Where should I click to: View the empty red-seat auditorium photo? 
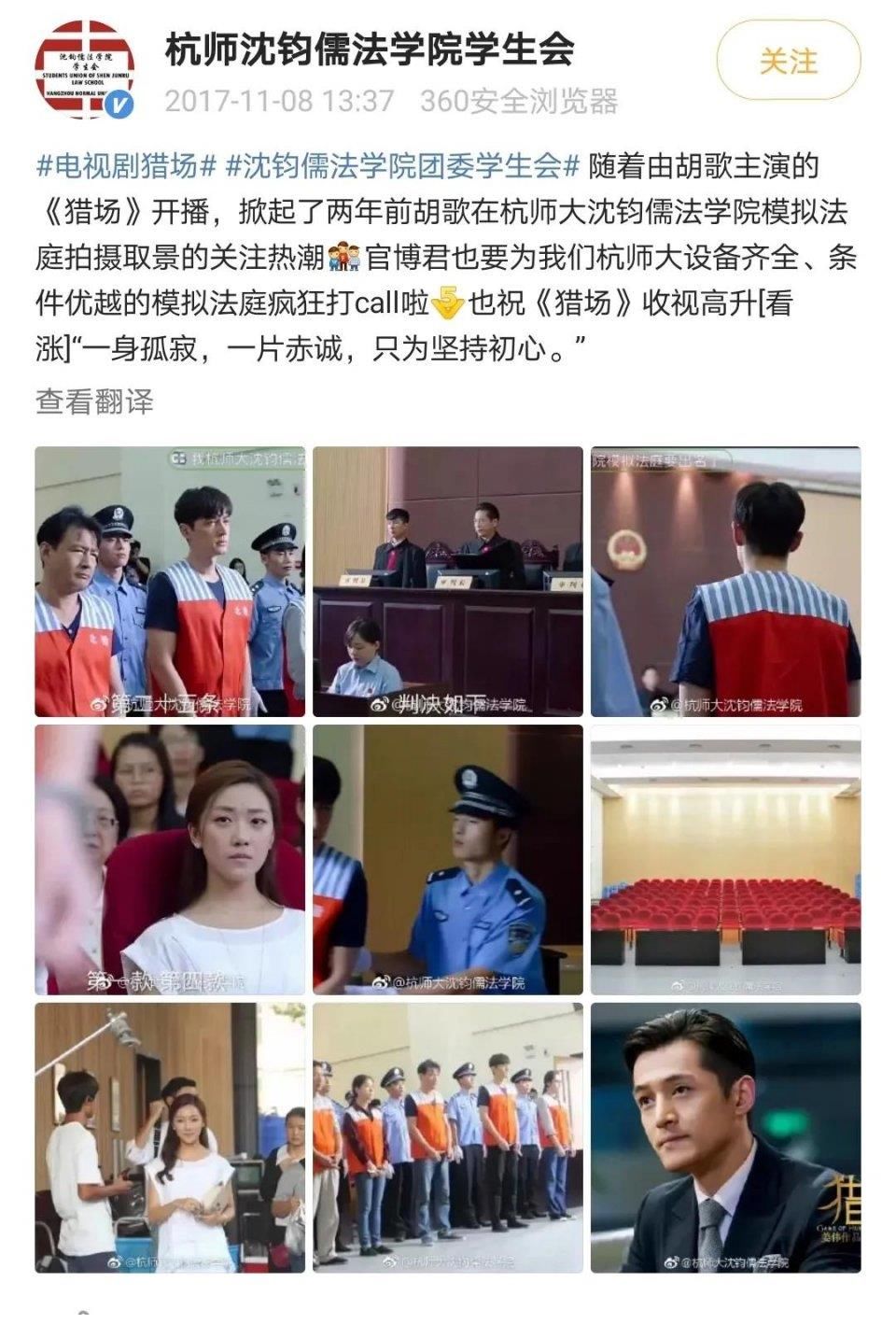725,860
